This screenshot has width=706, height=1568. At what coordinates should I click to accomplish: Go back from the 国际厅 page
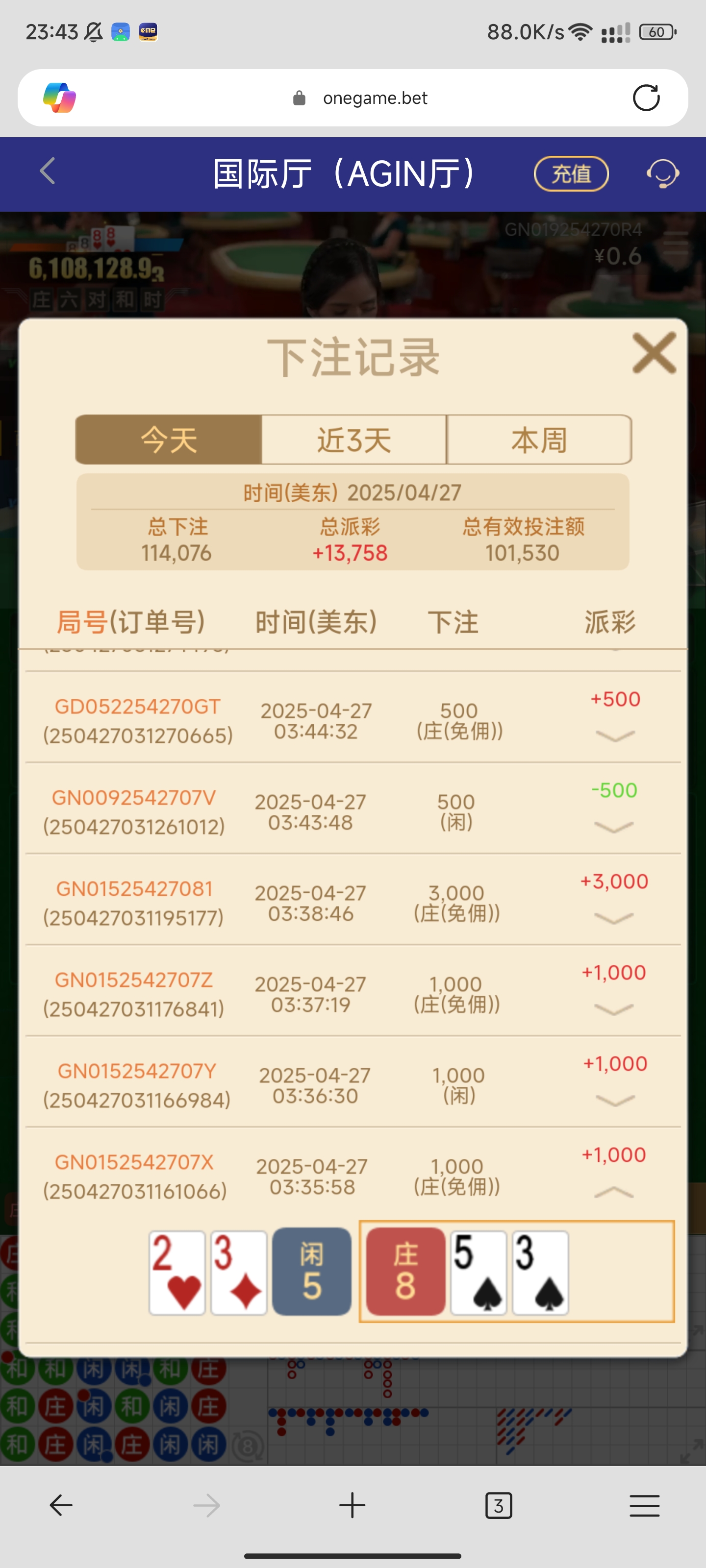click(x=48, y=171)
